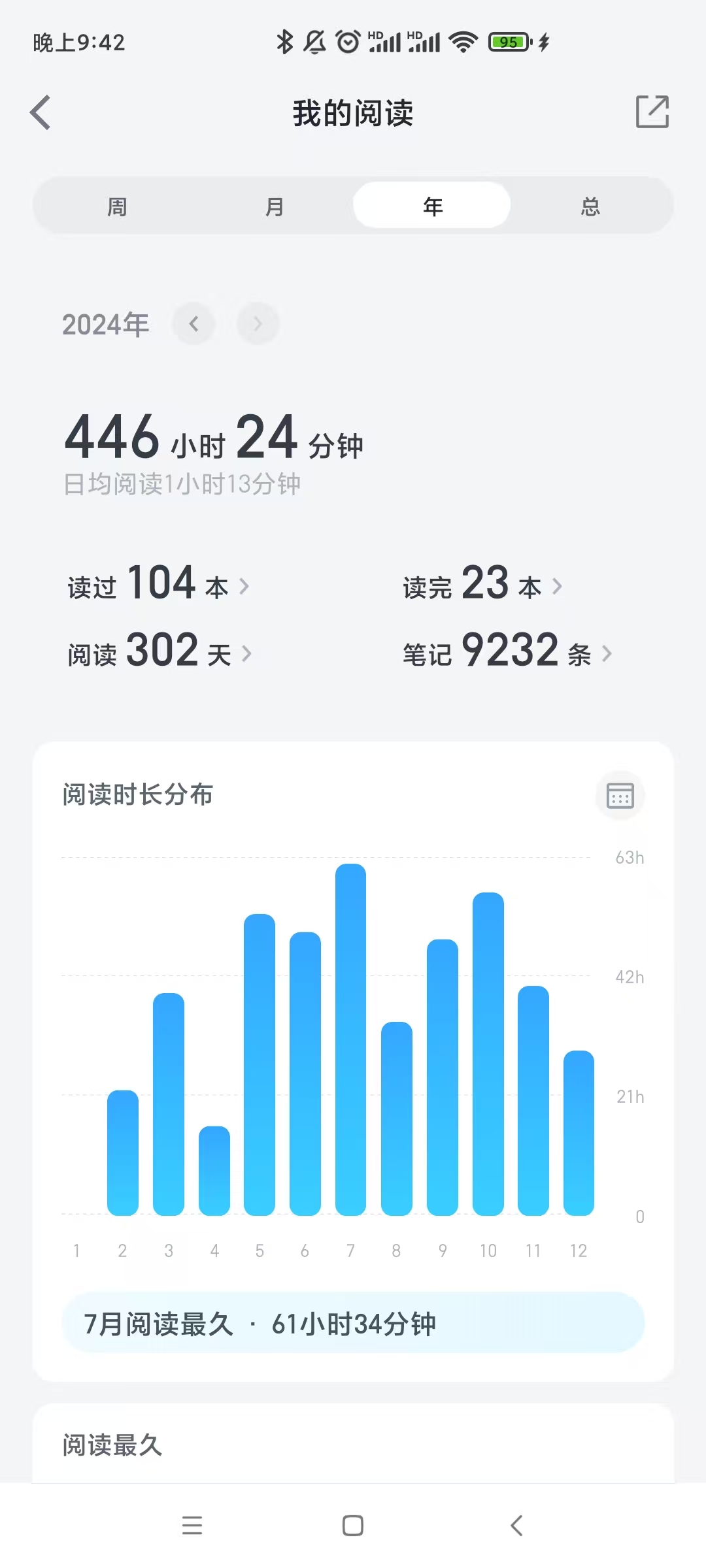Select the 月 view option
This screenshot has height=1568, width=706.
click(x=275, y=204)
